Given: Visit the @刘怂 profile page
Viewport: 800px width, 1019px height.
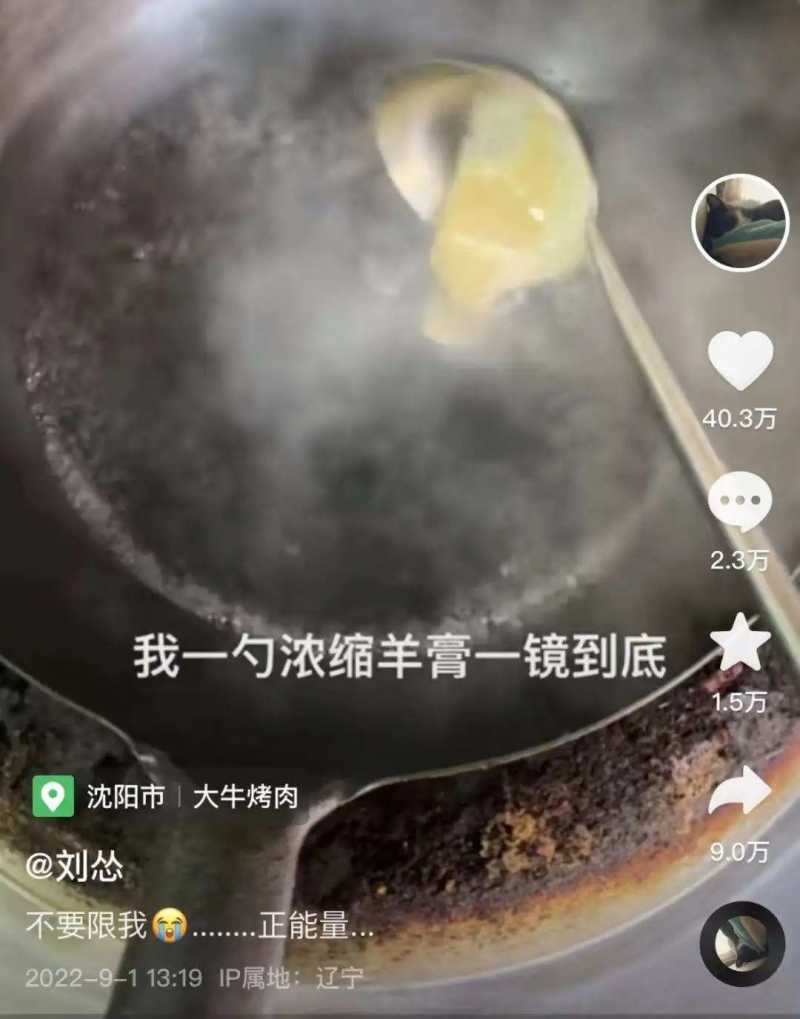Looking at the screenshot, I should click(75, 866).
